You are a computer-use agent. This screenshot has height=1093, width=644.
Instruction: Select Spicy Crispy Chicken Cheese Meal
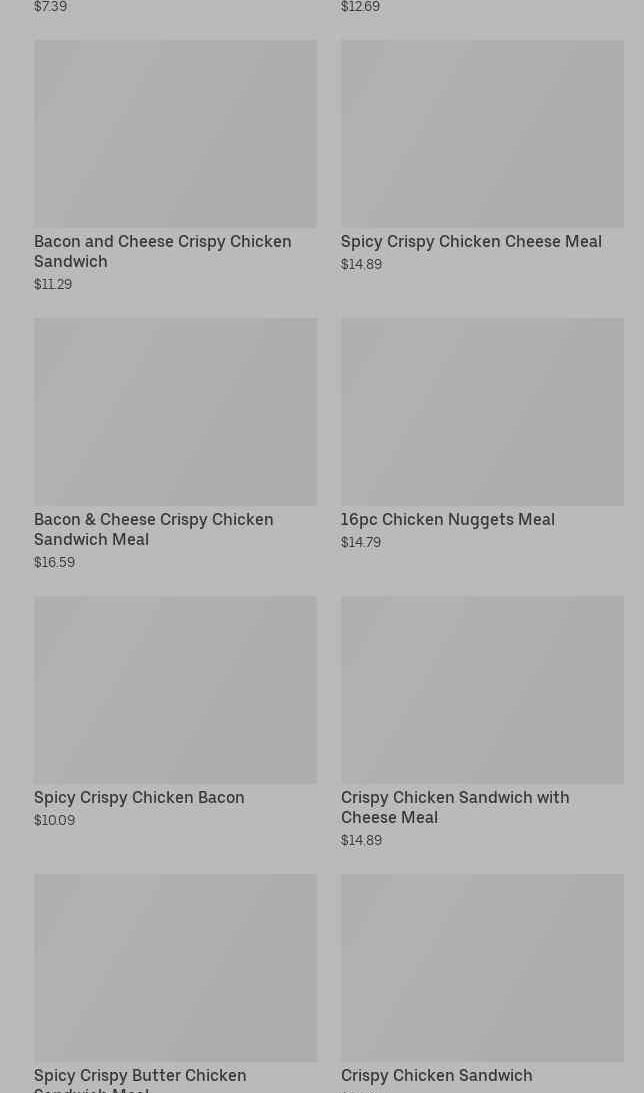482,156
